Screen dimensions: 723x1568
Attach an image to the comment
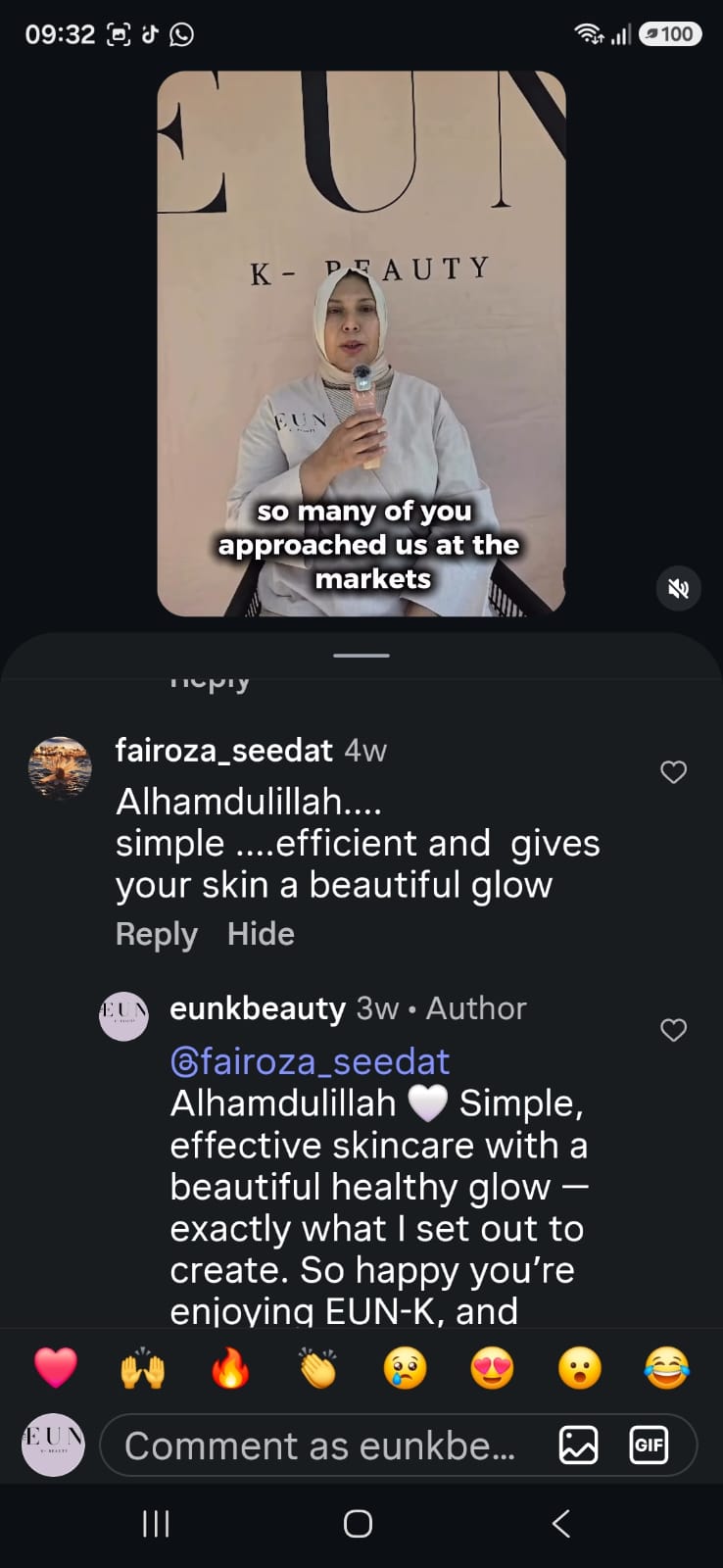coord(578,1445)
